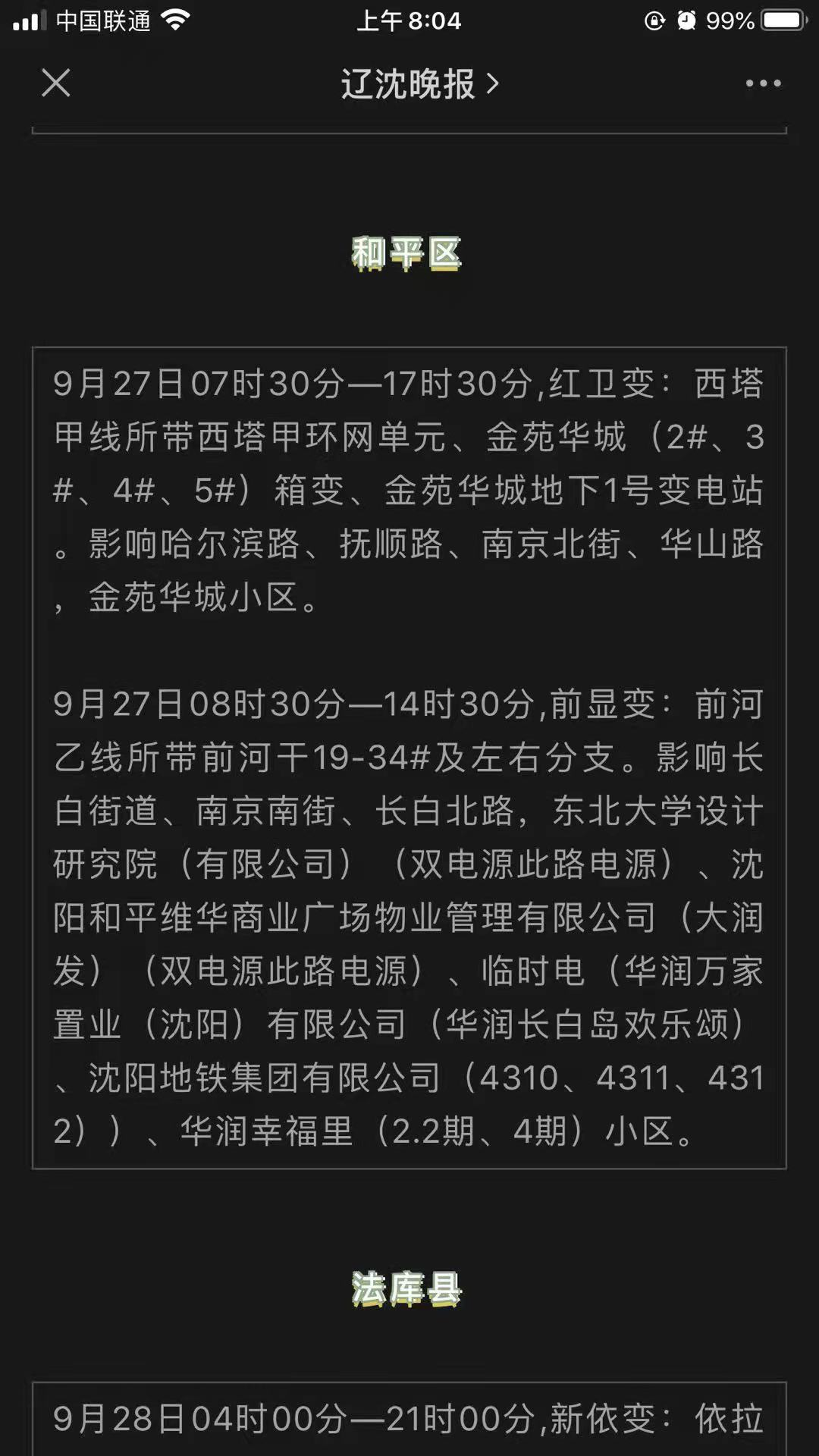Open the three-dot overflow menu
Viewport: 819px width, 1456px height.
pos(762,83)
